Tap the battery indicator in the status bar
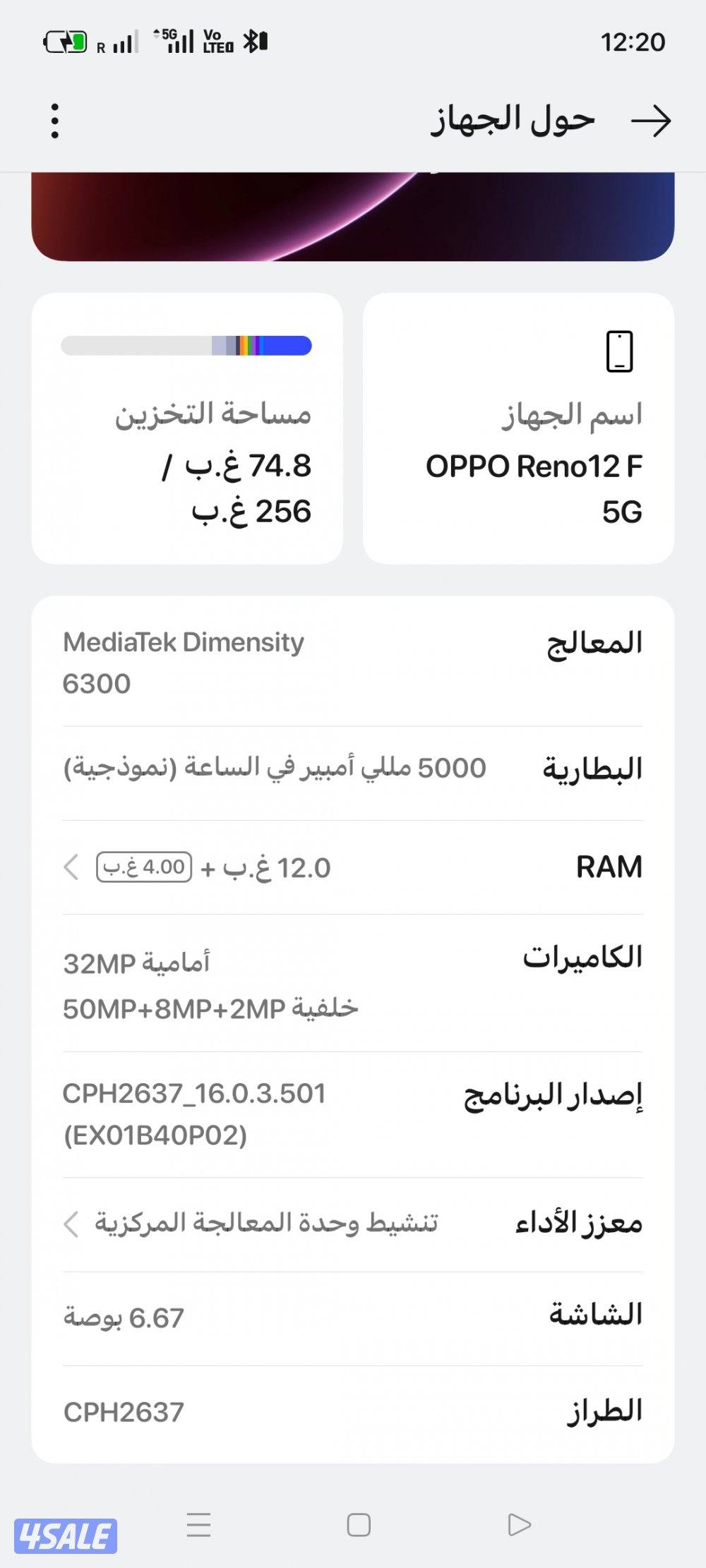Image resolution: width=706 pixels, height=1568 pixels. [67, 41]
